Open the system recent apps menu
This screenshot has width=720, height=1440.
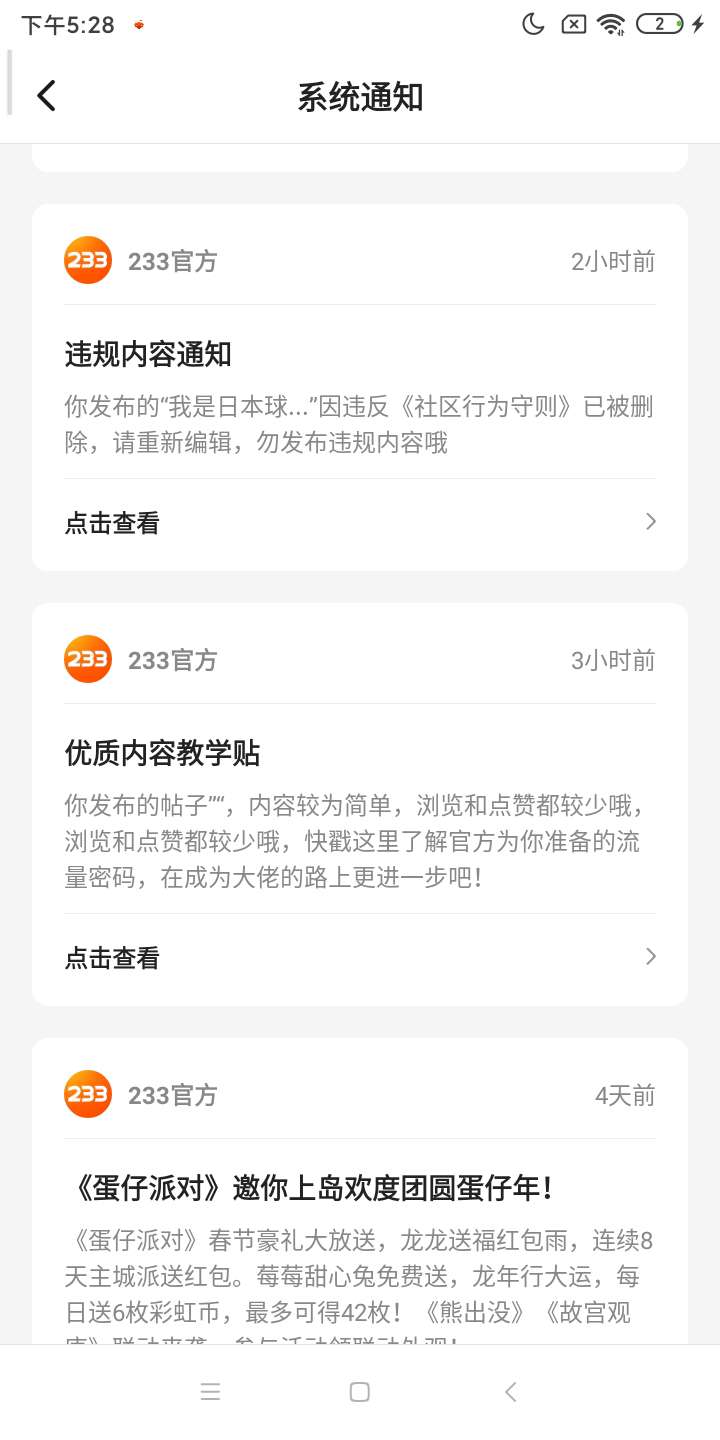tap(210, 1392)
